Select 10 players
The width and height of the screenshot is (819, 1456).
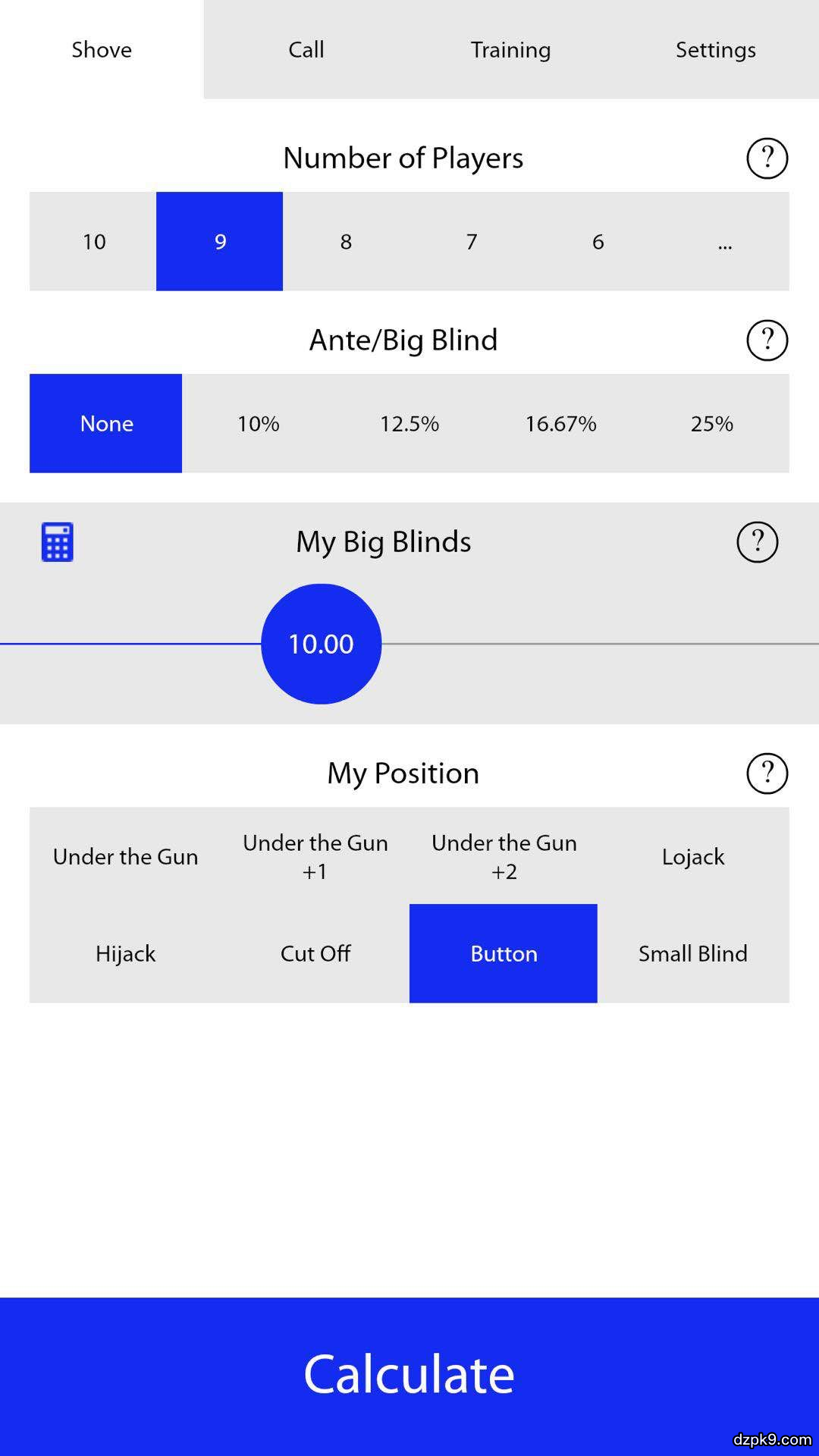[94, 242]
